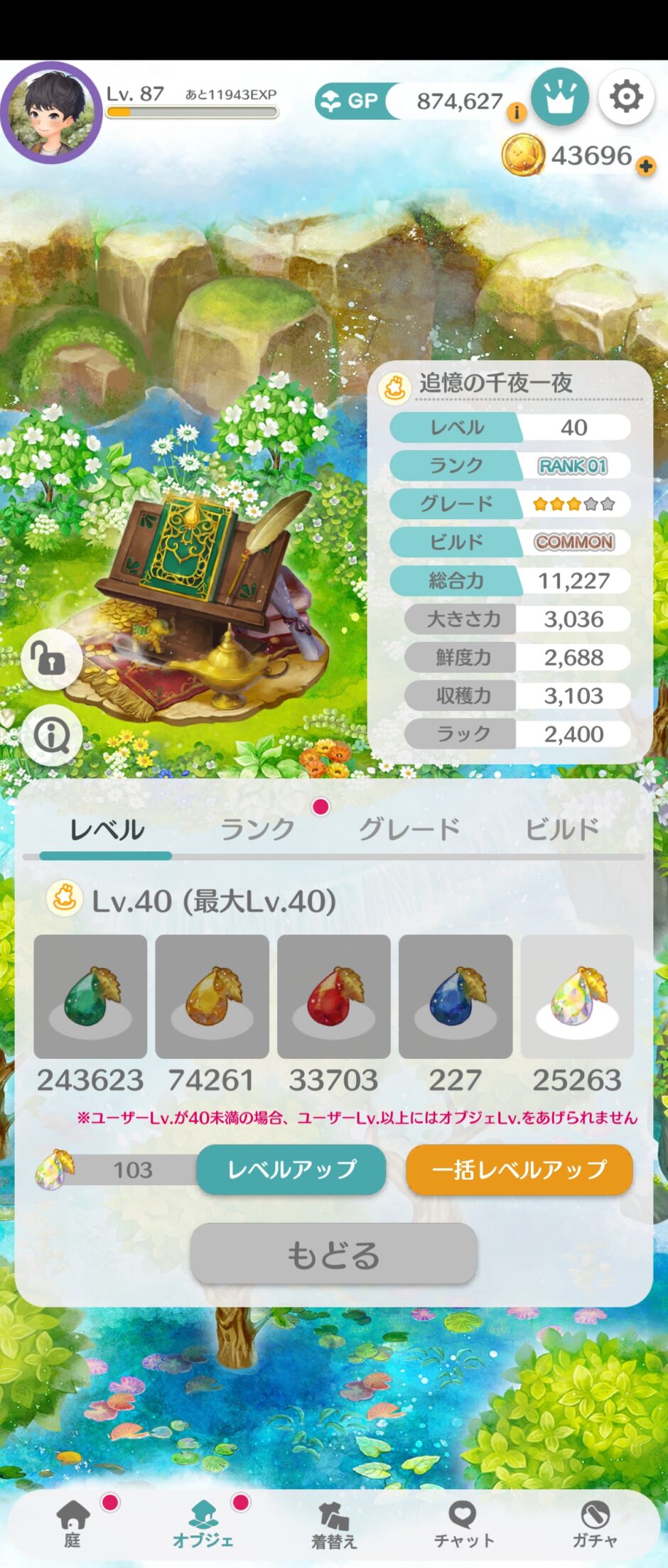Screen dimensions: 668x1568
Task: Open the settings gear
Action: (625, 97)
